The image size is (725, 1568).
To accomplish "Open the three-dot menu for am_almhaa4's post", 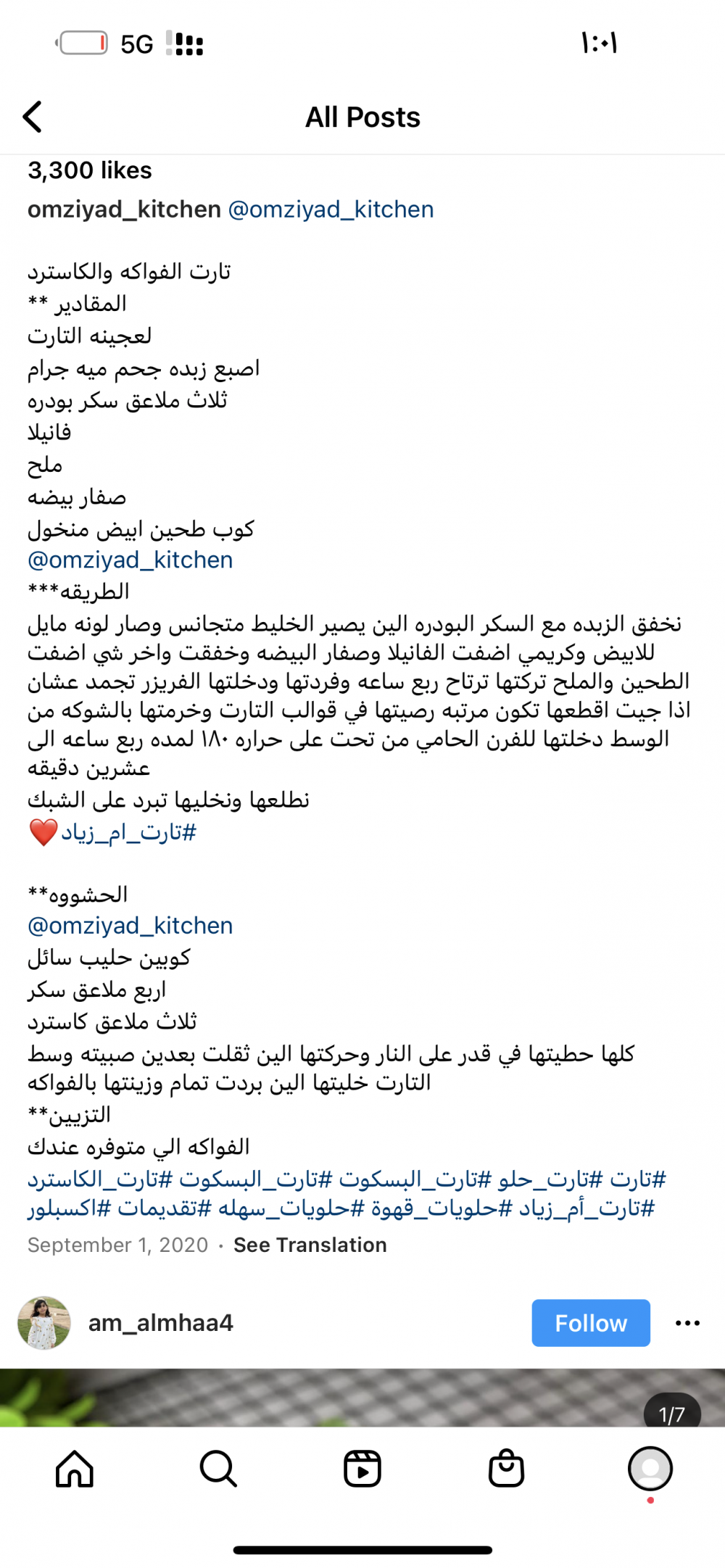I will [x=687, y=1323].
